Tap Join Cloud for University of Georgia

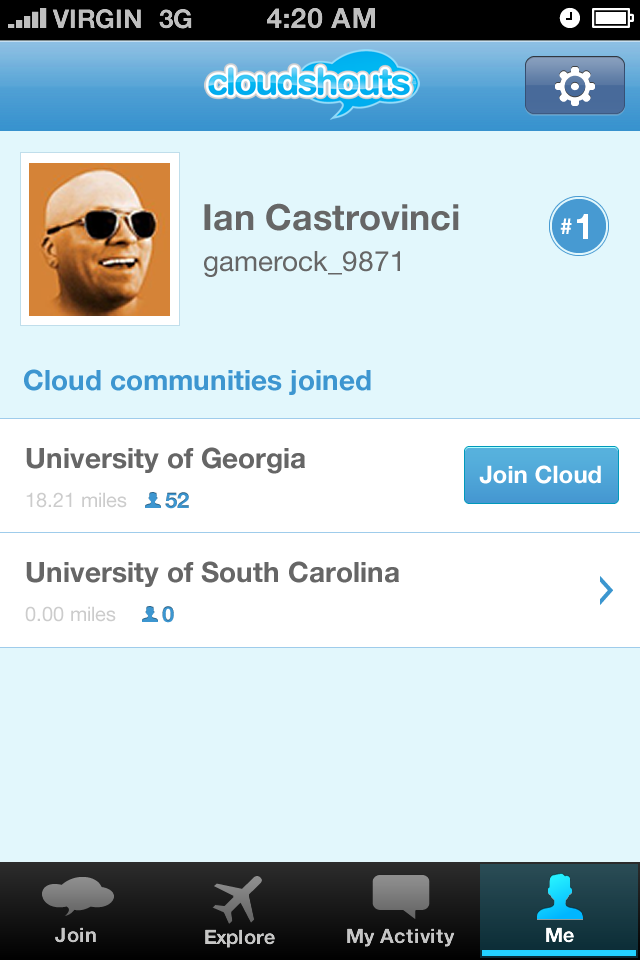click(541, 475)
